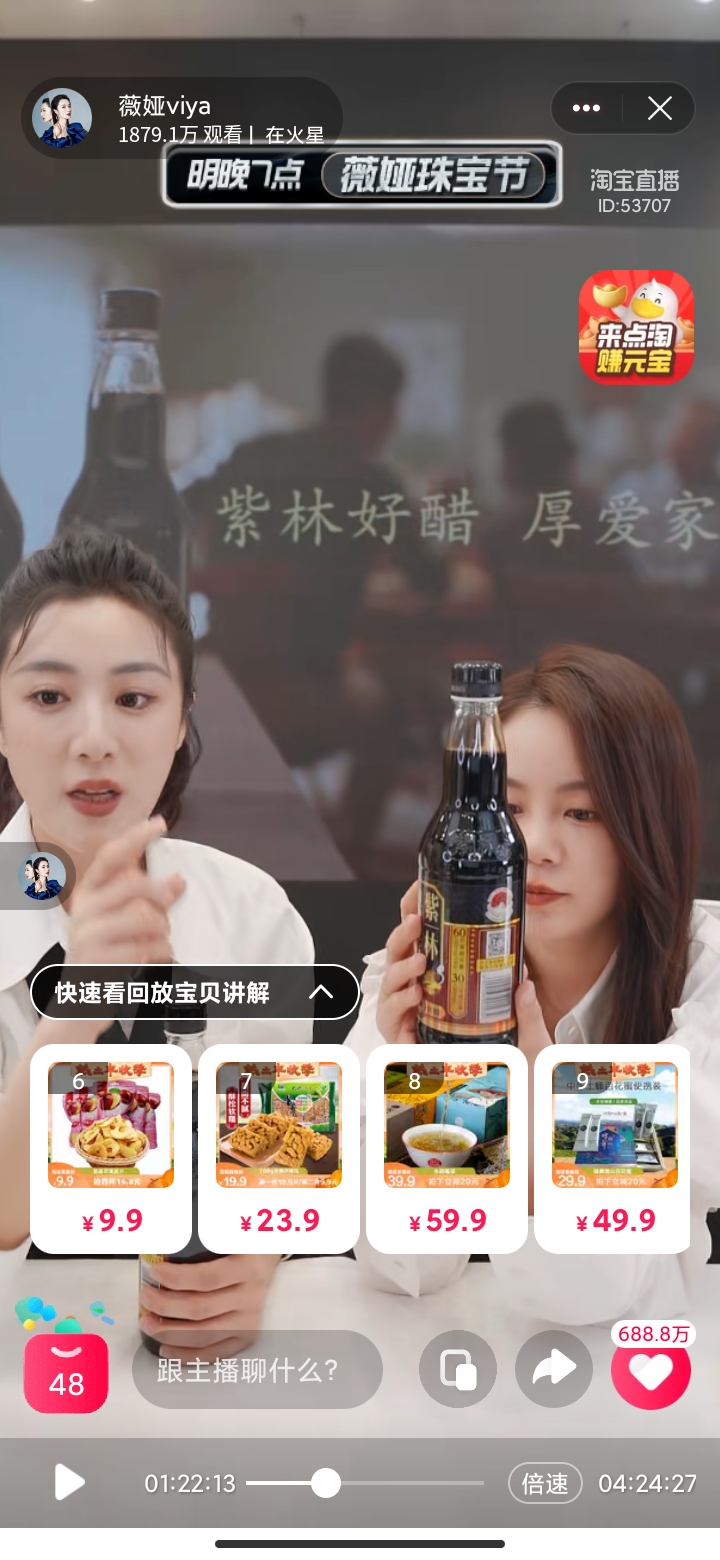Play the replay video
Screen dimensions: 720x1560
[x=68, y=1482]
